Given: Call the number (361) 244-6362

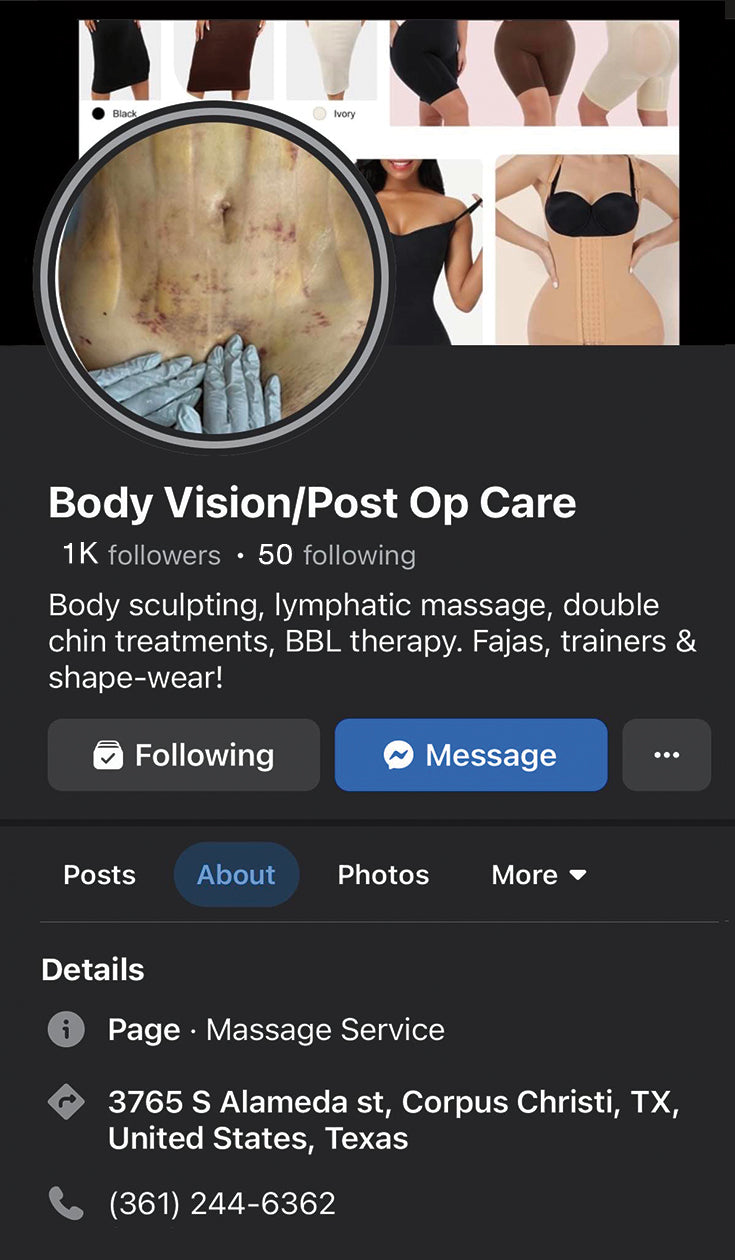Looking at the screenshot, I should [221, 1203].
